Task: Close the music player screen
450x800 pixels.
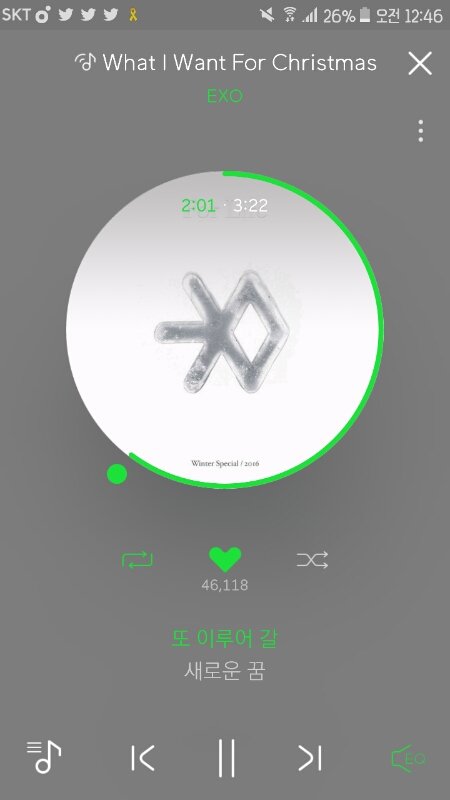Action: [420, 63]
